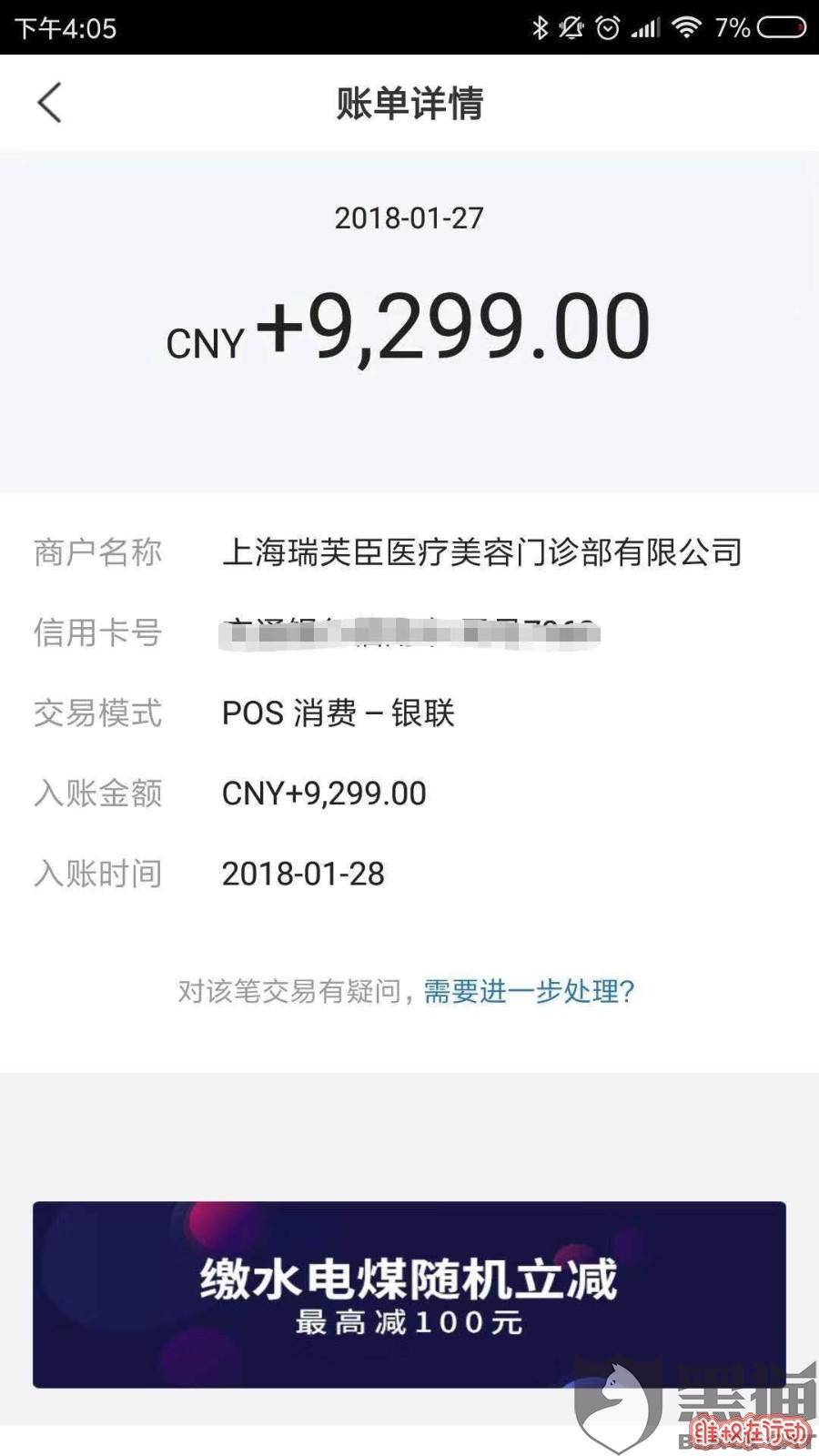This screenshot has height=1456, width=819.
Task: Go back from the bill details page
Action: point(50,102)
